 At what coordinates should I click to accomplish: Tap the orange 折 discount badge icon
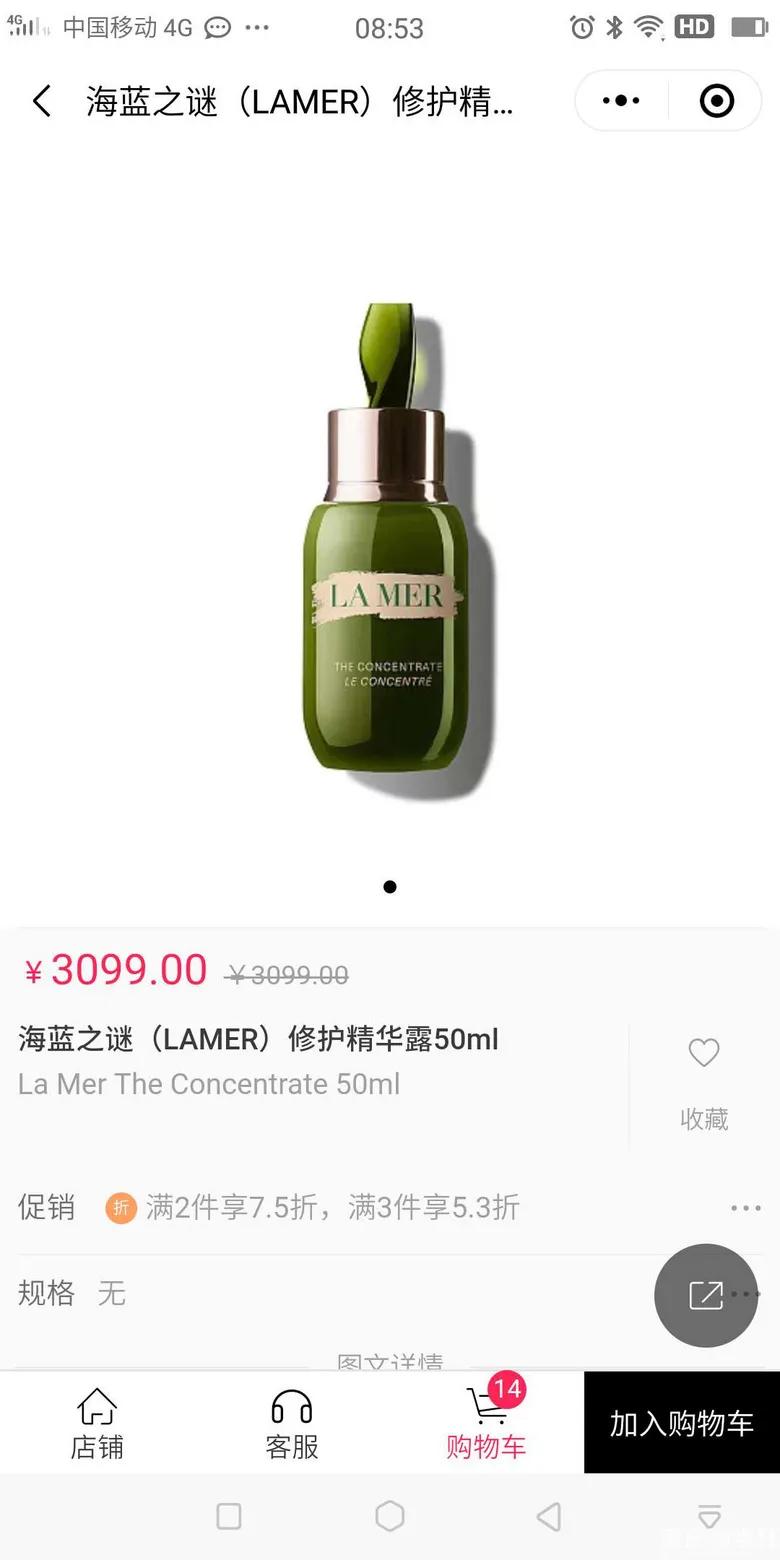(x=120, y=1208)
